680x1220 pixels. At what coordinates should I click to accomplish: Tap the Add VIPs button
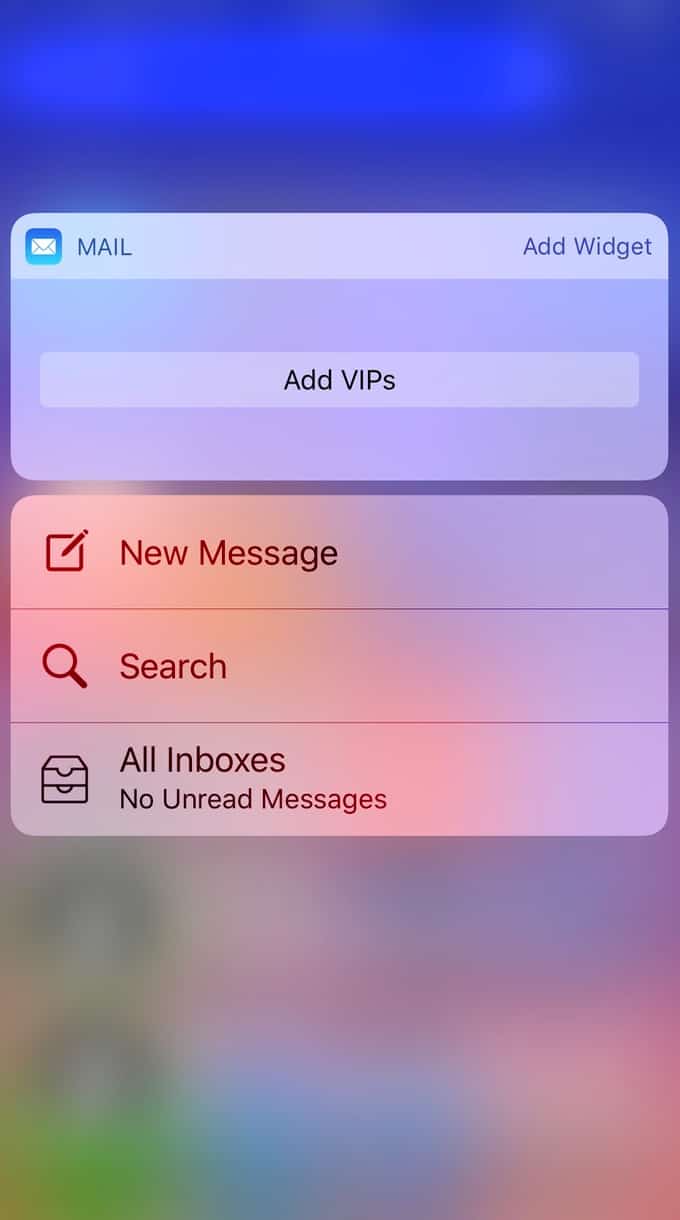coord(339,380)
